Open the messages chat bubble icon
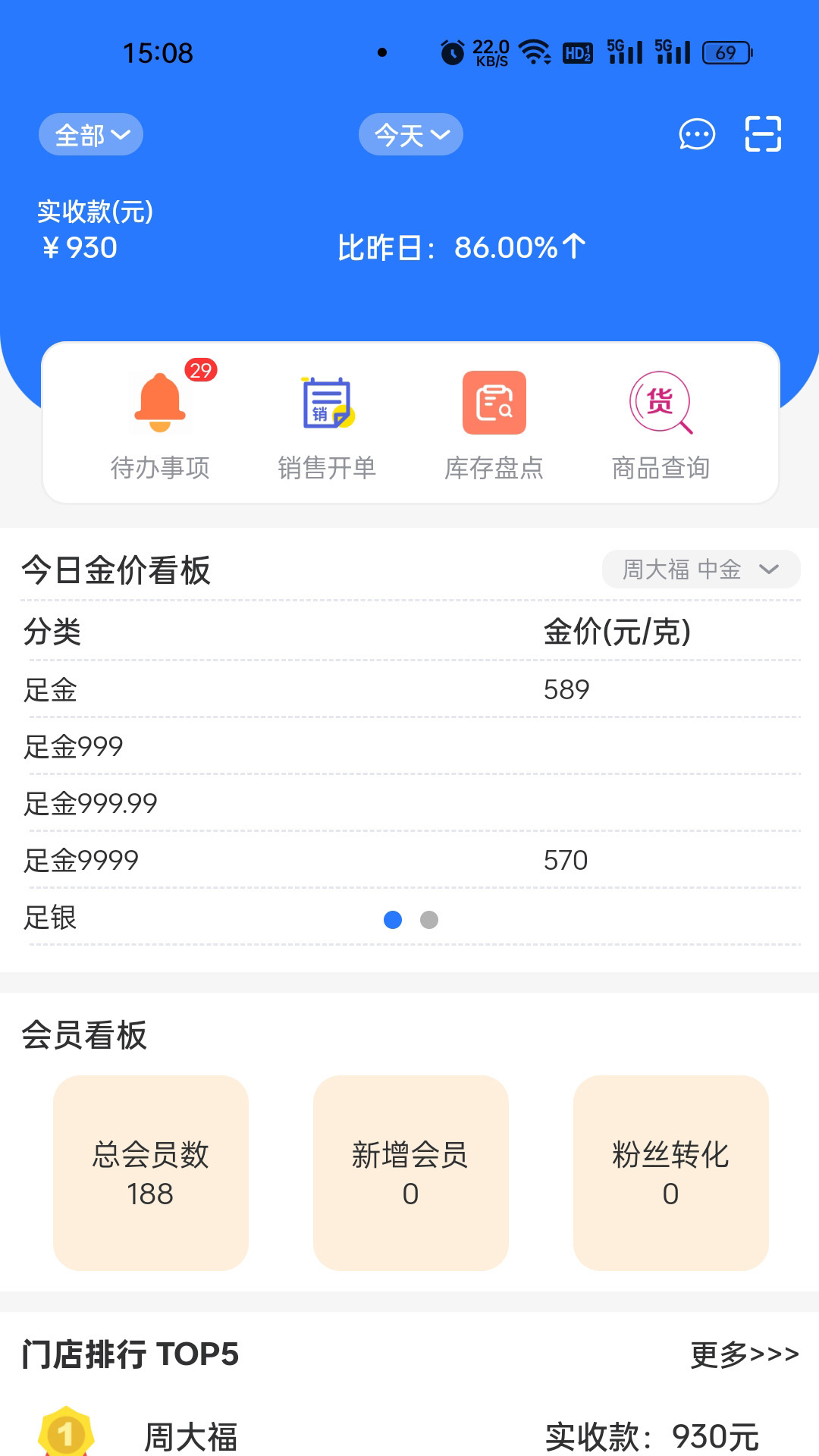Viewport: 819px width, 1456px height. pos(696,135)
